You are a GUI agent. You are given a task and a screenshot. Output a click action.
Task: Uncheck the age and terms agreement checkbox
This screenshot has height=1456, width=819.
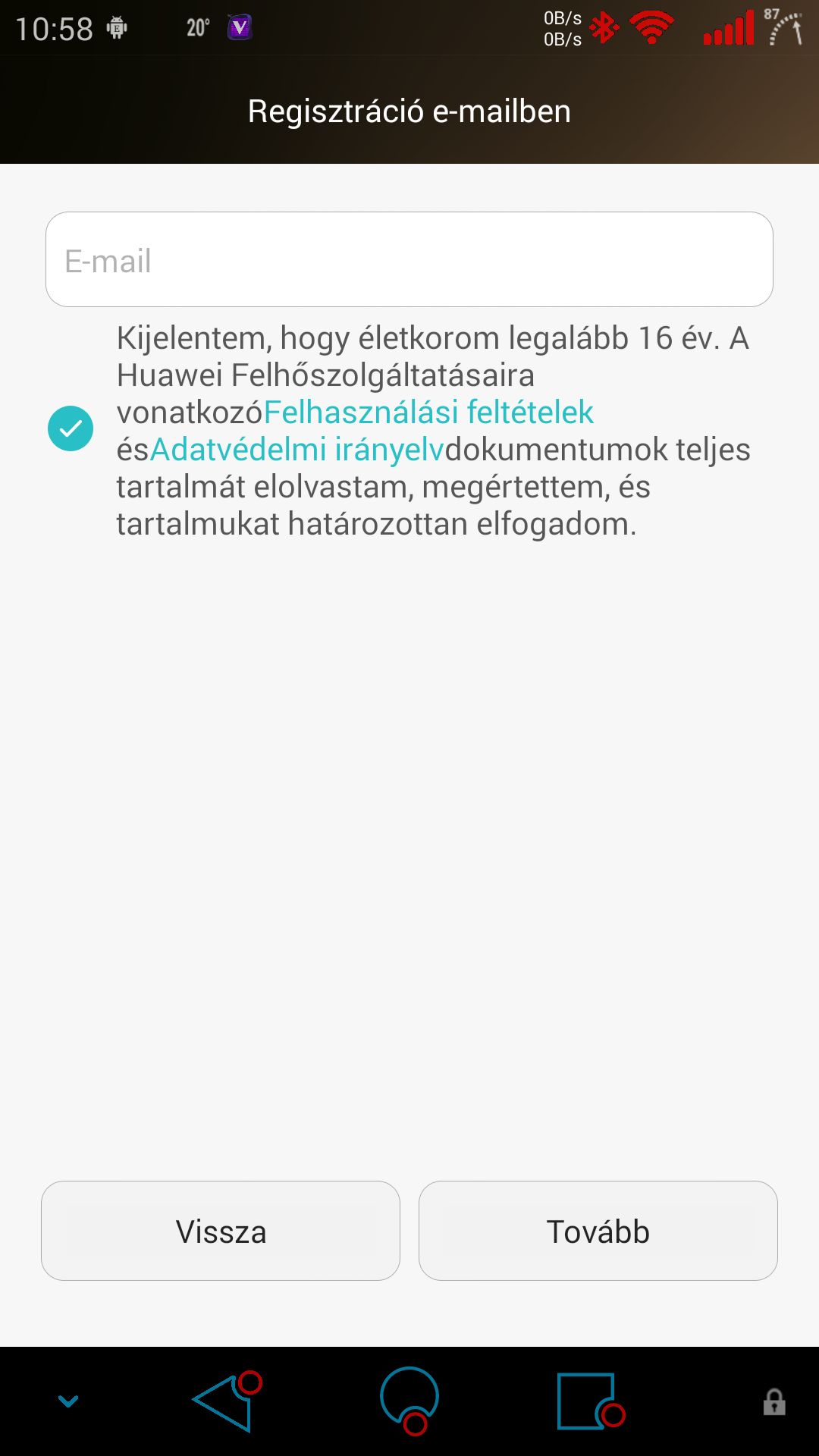tap(71, 429)
